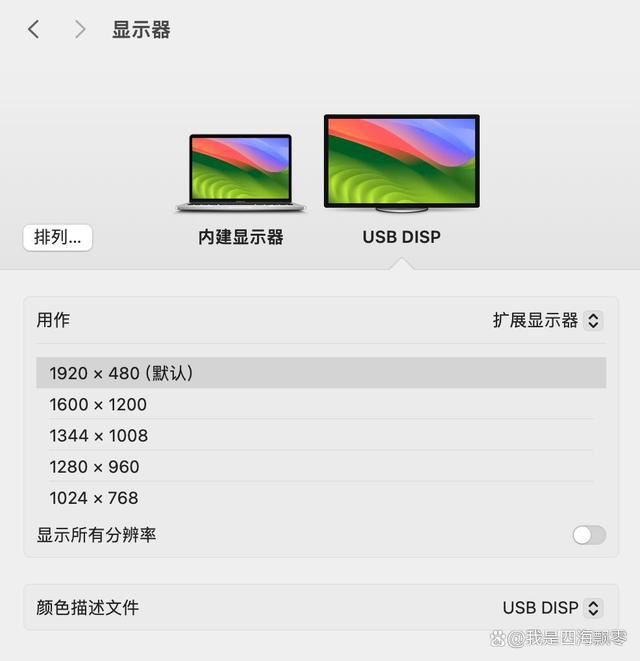Click the 排列... button
The height and width of the screenshot is (661, 640).
point(58,237)
